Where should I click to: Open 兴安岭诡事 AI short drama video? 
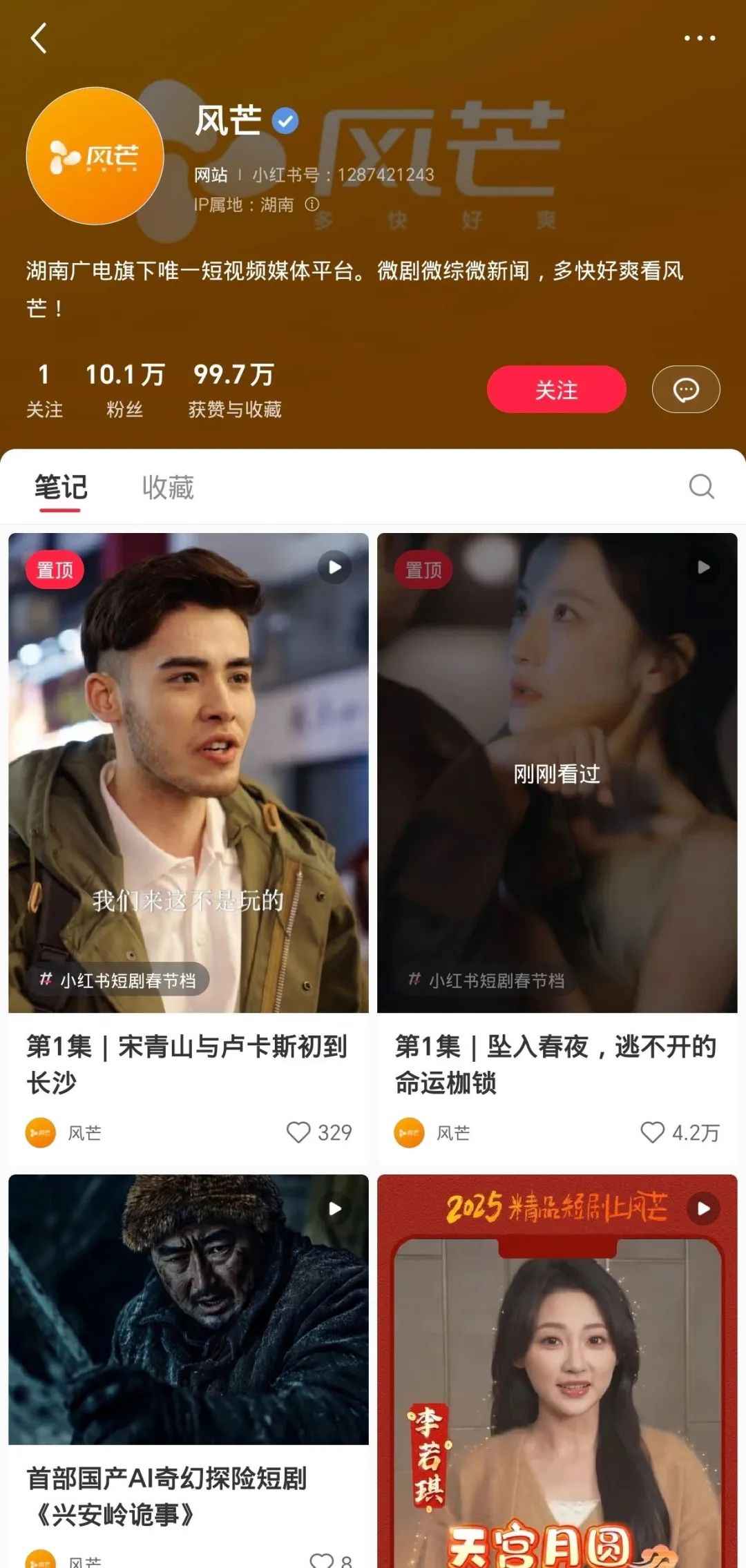point(188,1312)
